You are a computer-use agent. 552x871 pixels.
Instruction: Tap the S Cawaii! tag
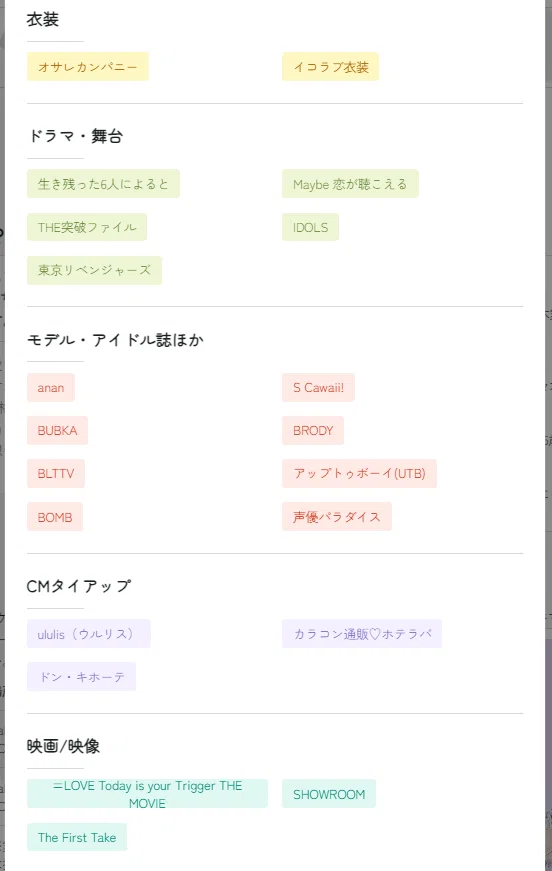(x=318, y=388)
